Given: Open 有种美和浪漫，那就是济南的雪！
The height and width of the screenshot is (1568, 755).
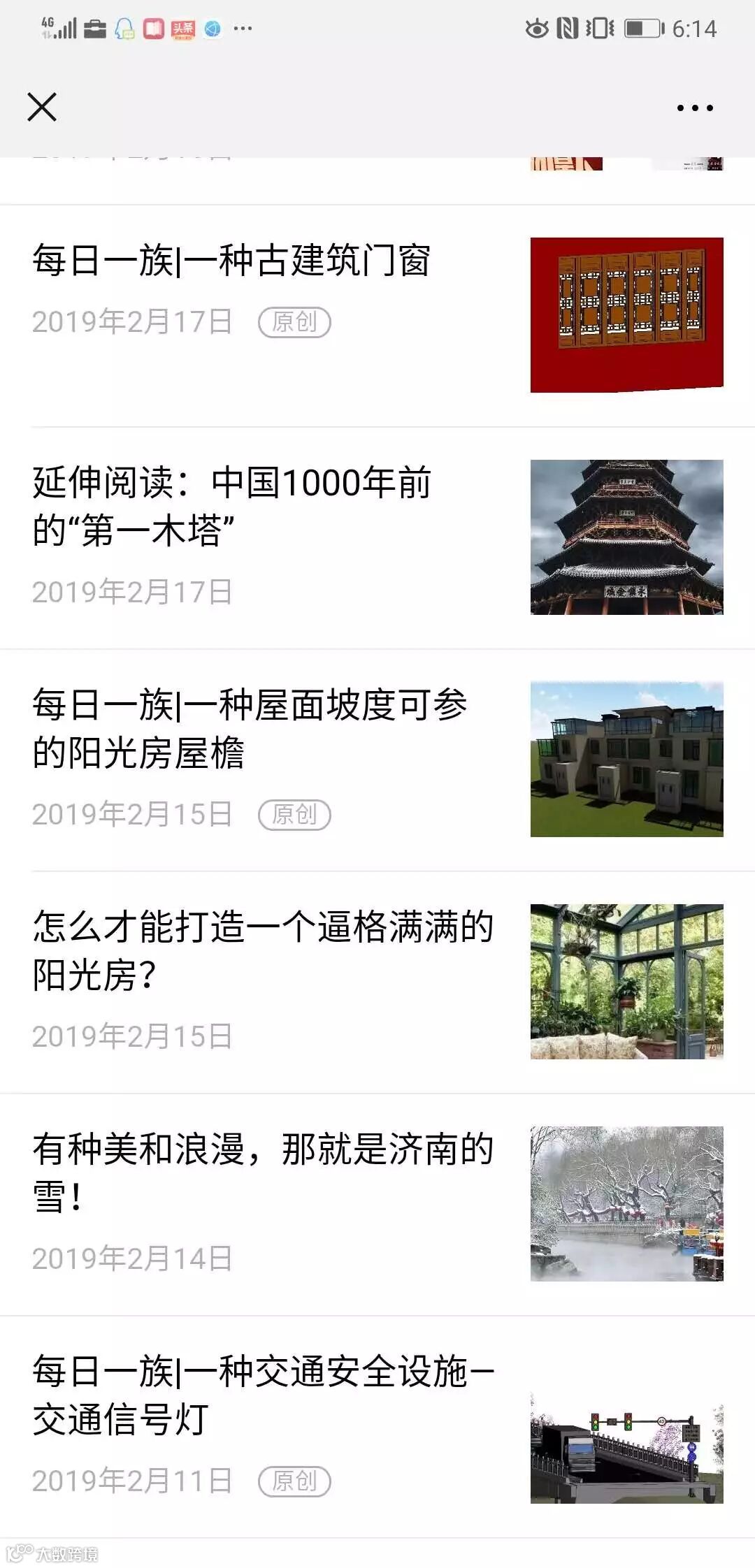Looking at the screenshot, I should [x=263, y=1173].
